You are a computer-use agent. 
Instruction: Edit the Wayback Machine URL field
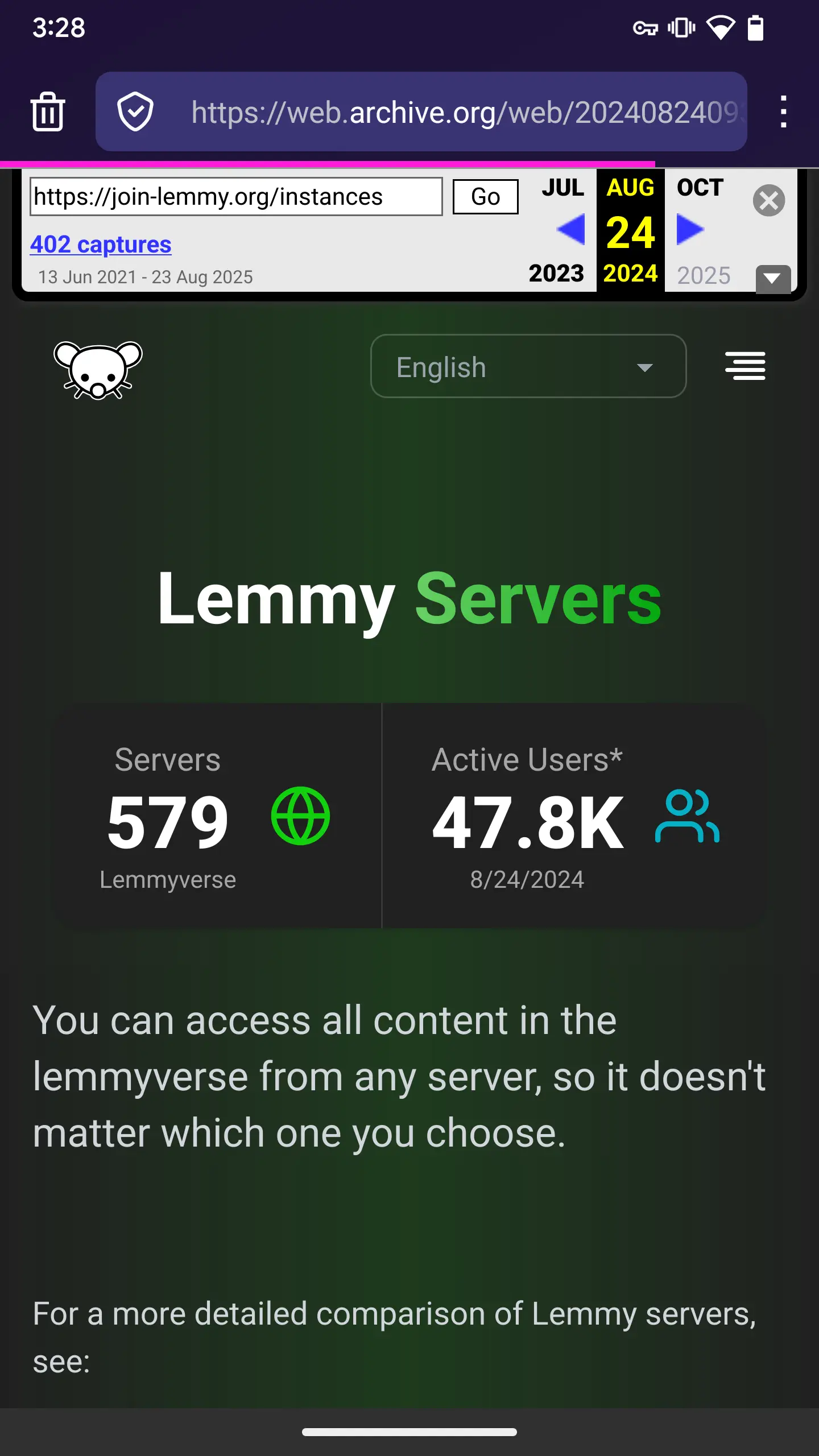pyautogui.click(x=235, y=197)
